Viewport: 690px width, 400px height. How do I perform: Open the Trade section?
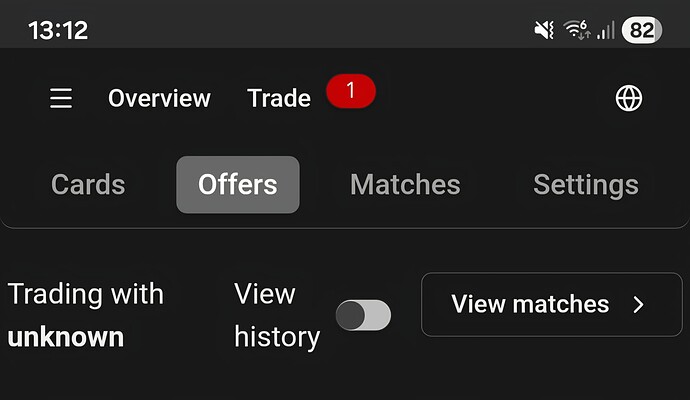[x=279, y=98]
